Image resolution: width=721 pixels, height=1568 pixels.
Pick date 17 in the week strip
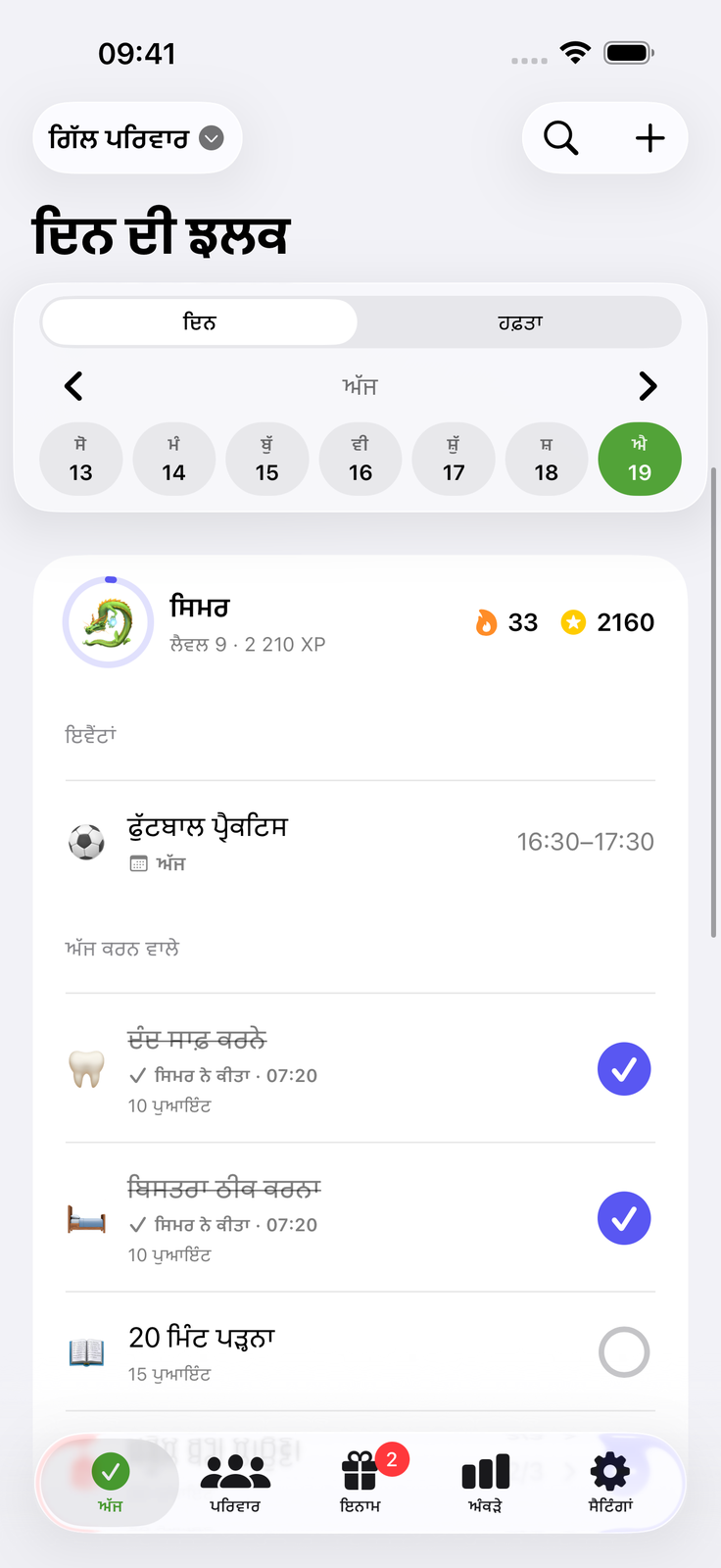coord(454,459)
